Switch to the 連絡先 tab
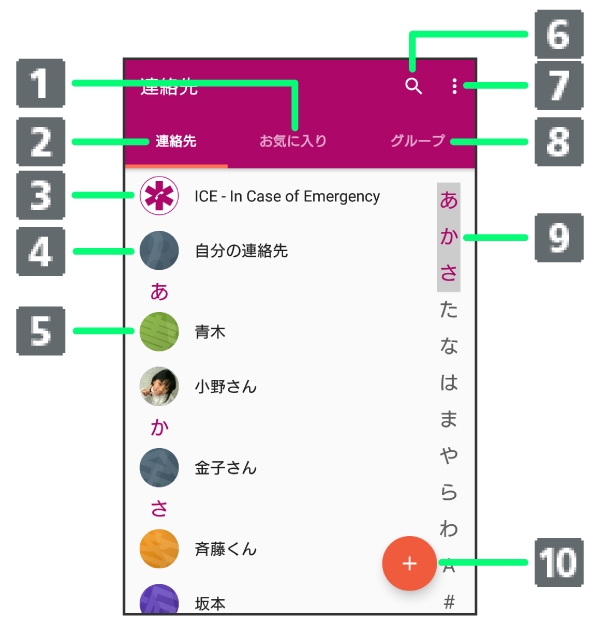The image size is (600, 624). (x=176, y=141)
